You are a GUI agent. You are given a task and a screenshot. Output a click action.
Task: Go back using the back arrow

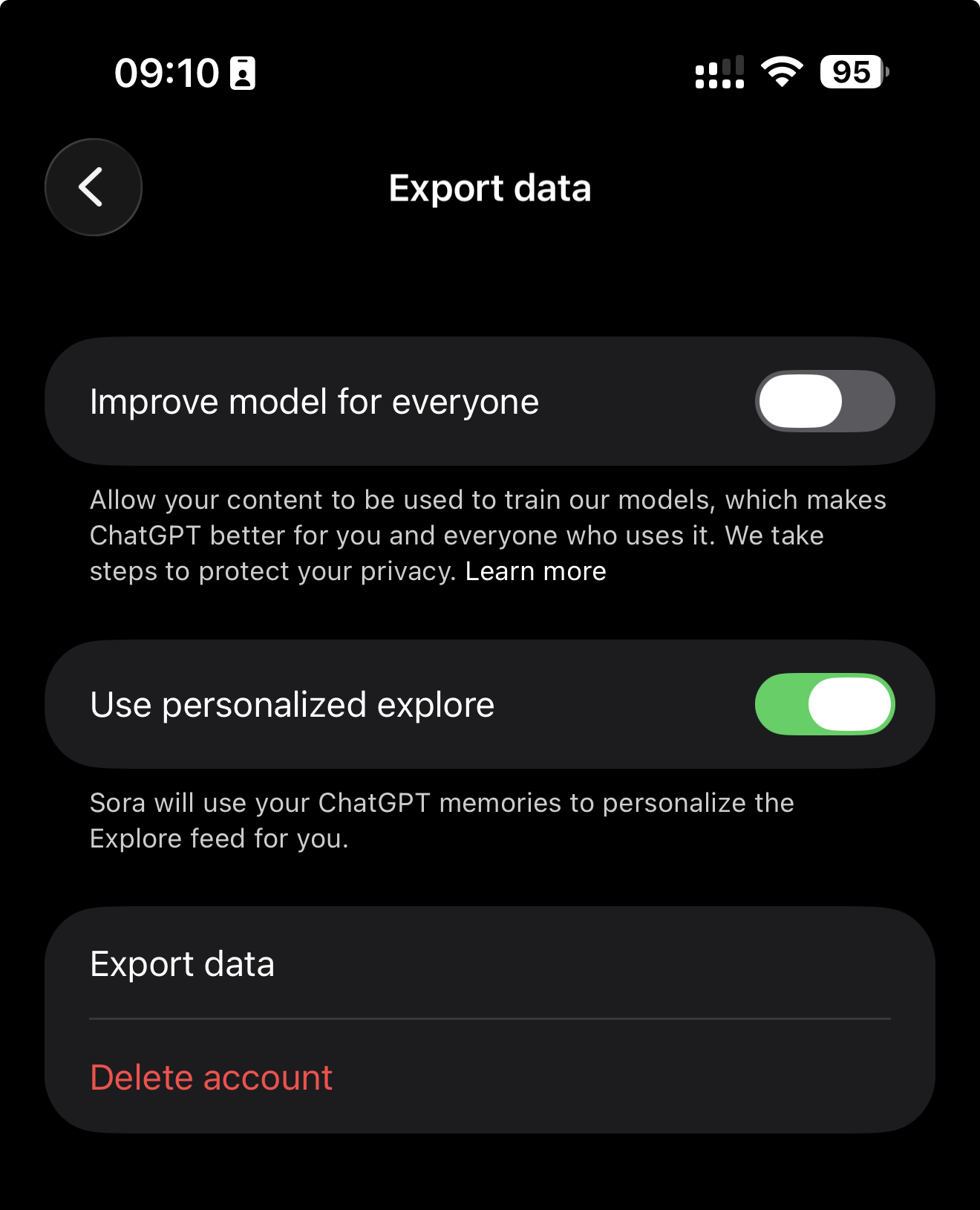(94, 187)
